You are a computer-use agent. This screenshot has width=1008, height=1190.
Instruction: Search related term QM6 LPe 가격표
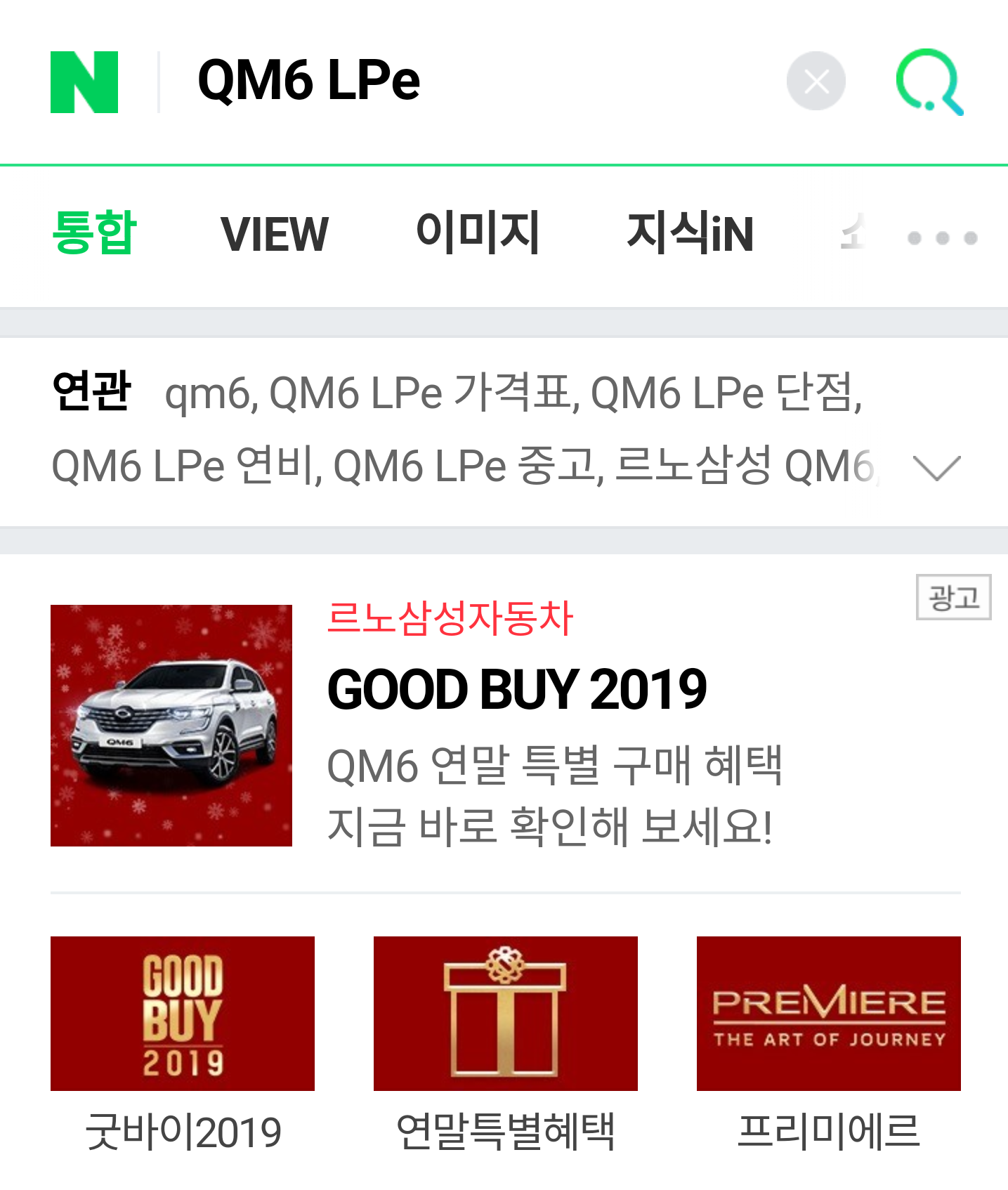pos(424,393)
